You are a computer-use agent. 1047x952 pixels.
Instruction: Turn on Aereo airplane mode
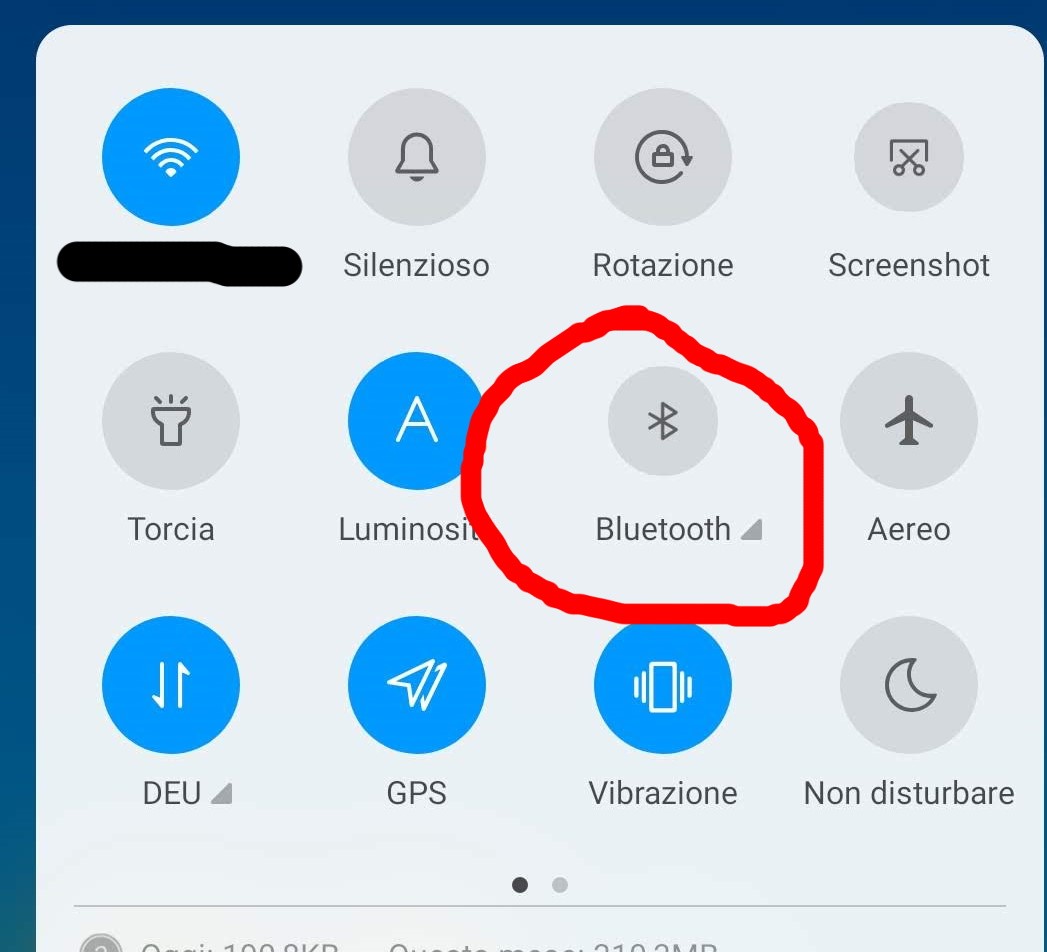[x=908, y=421]
